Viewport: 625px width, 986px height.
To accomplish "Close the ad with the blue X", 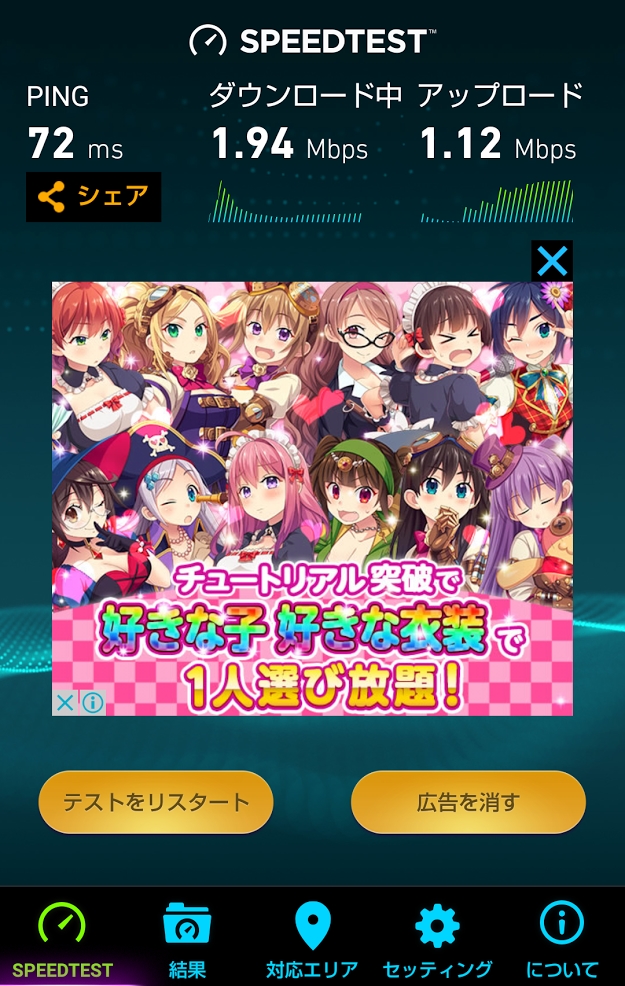I will point(552,262).
